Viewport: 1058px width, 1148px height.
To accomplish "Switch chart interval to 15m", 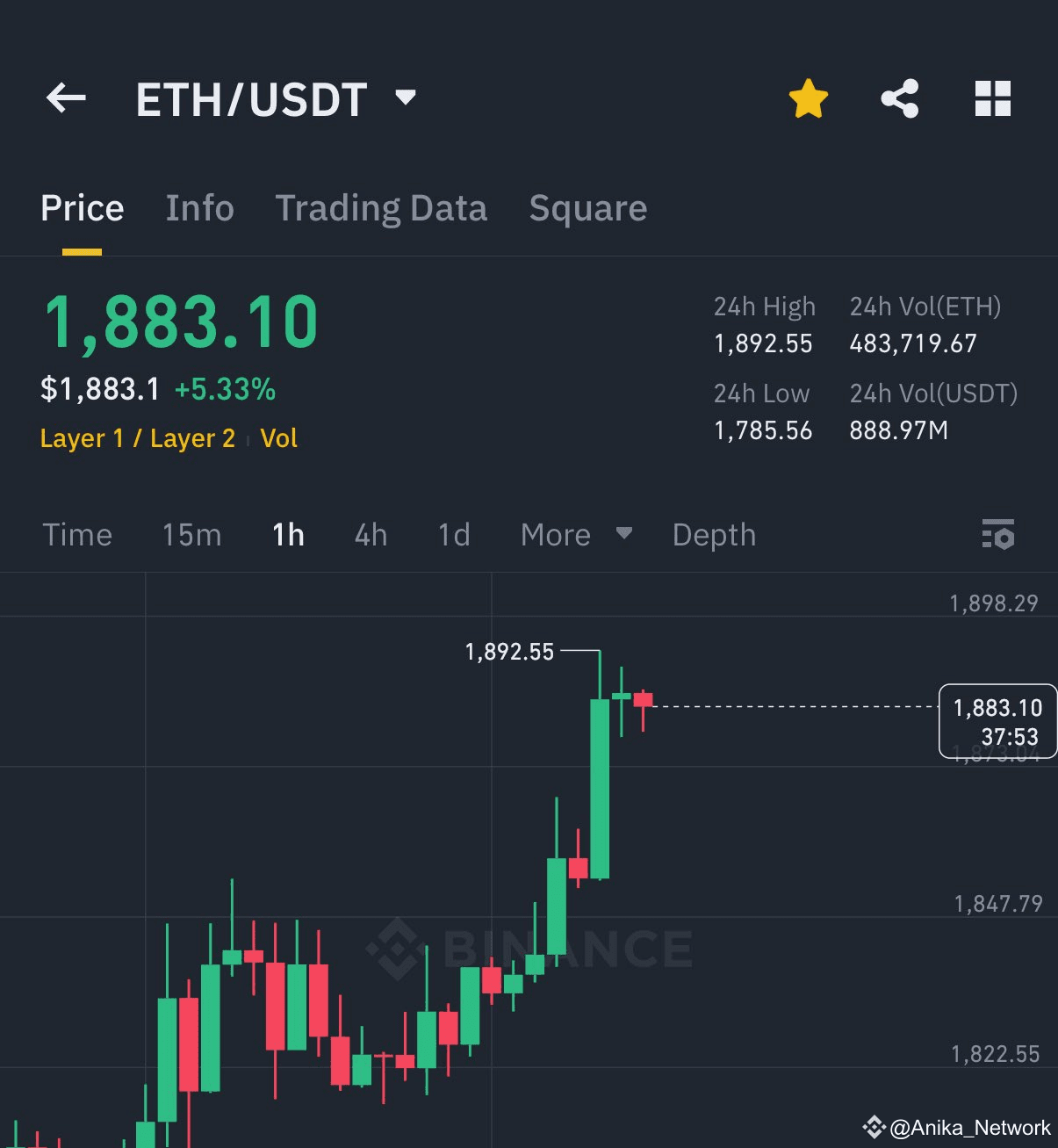I will (191, 535).
